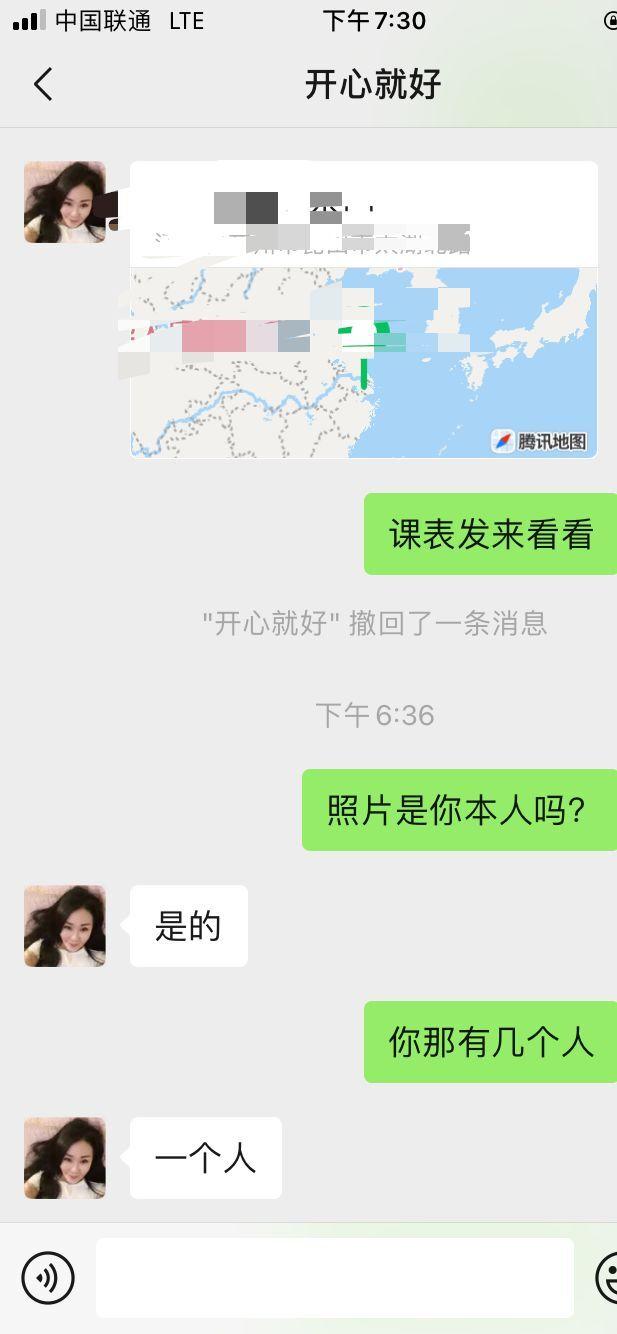Go back from the 开心就好 chat
Viewport: 617px width, 1334px height.
click(43, 85)
